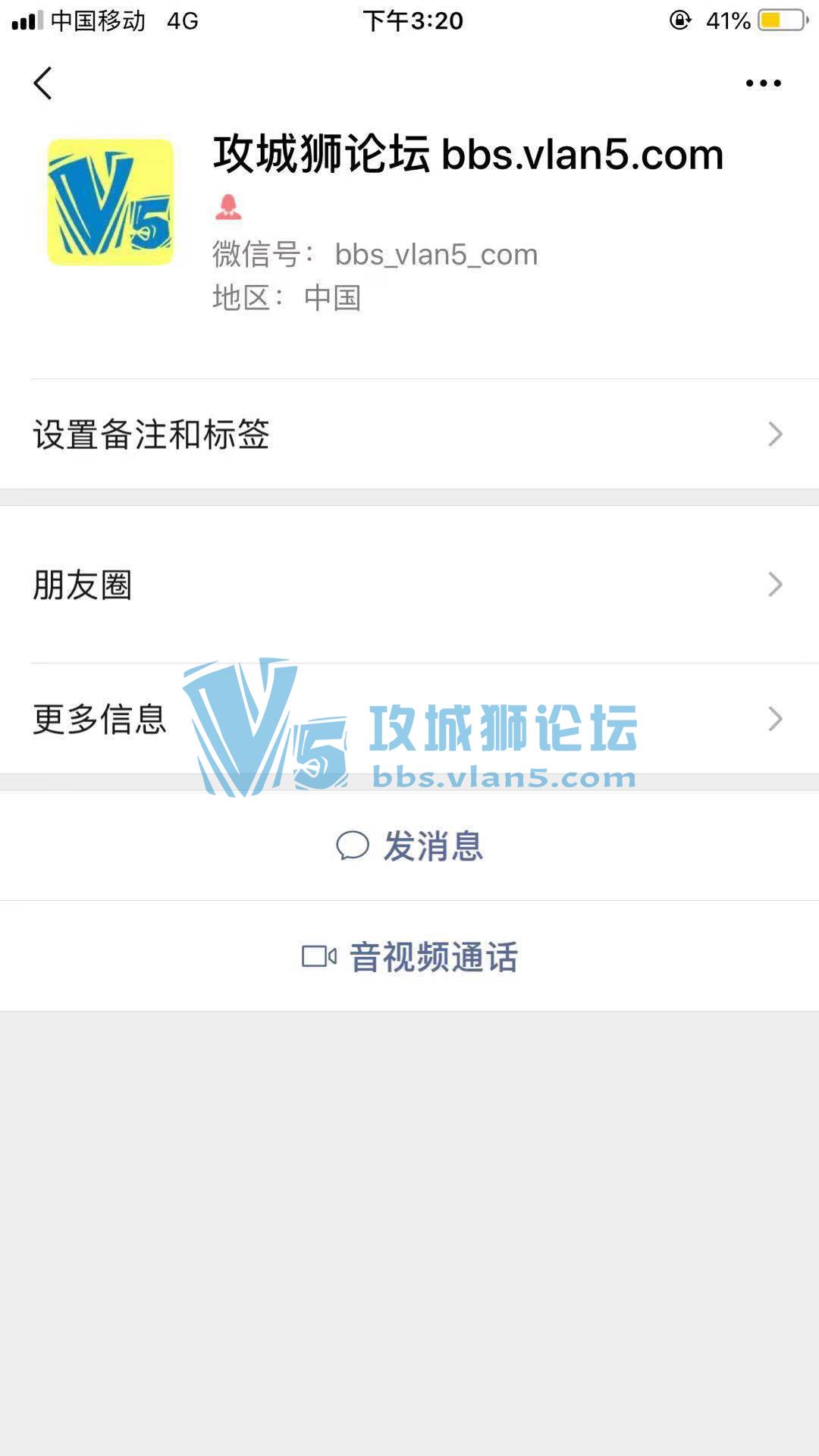
Task: Tap 发消息 to send a message
Action: point(409,846)
